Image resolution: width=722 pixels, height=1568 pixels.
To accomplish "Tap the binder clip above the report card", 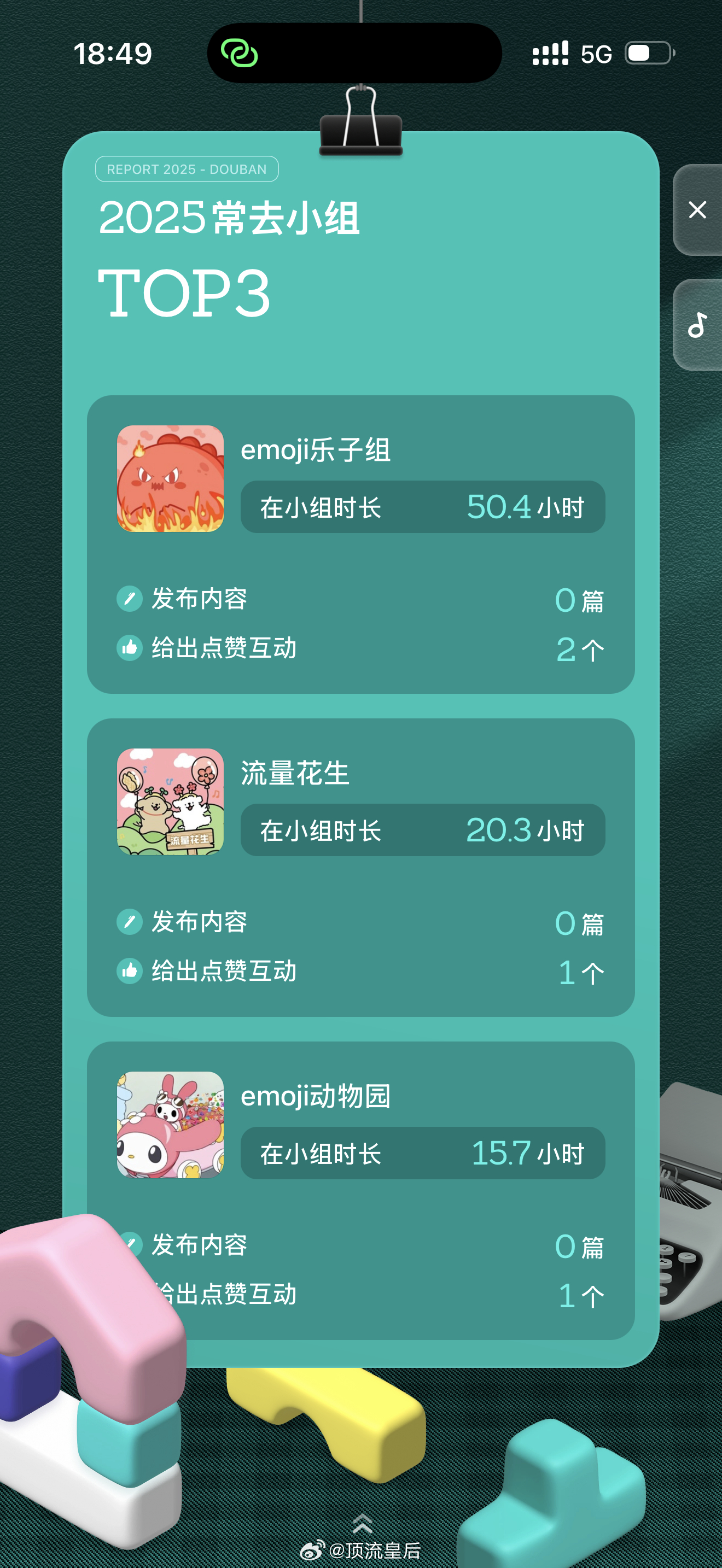I will click(360, 131).
